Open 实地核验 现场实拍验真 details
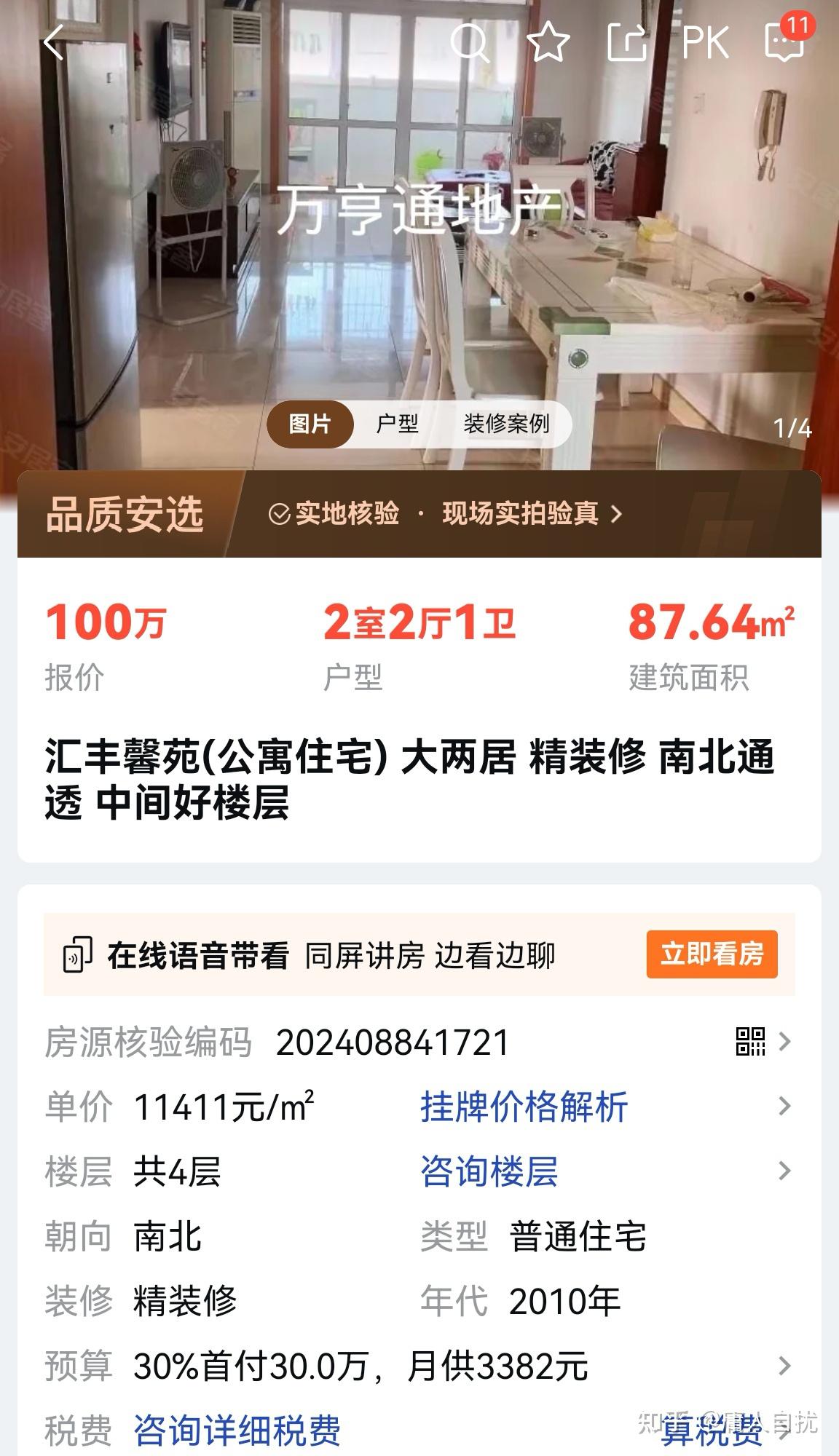Image resolution: width=839 pixels, height=1456 pixels. pos(446,514)
